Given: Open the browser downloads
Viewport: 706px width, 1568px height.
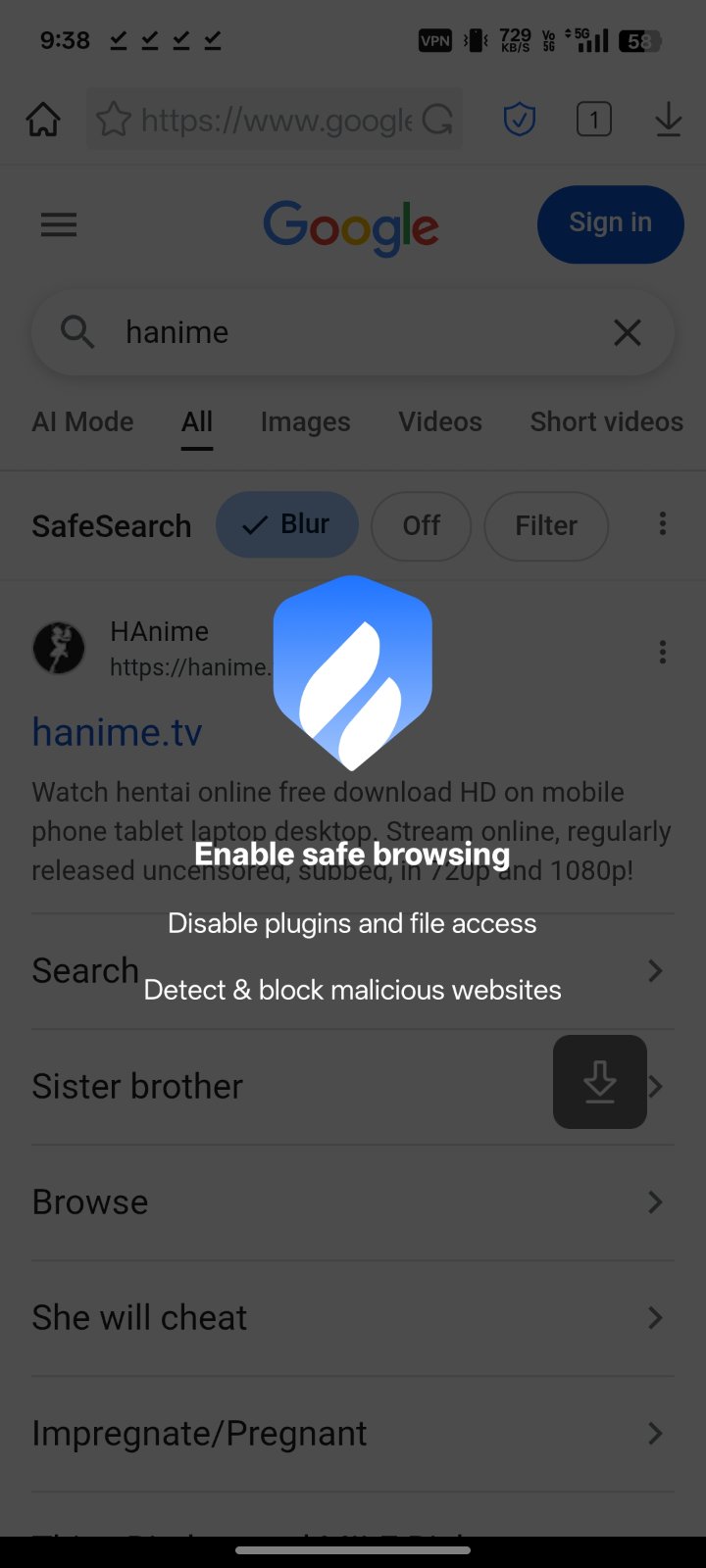Looking at the screenshot, I should [x=669, y=121].
